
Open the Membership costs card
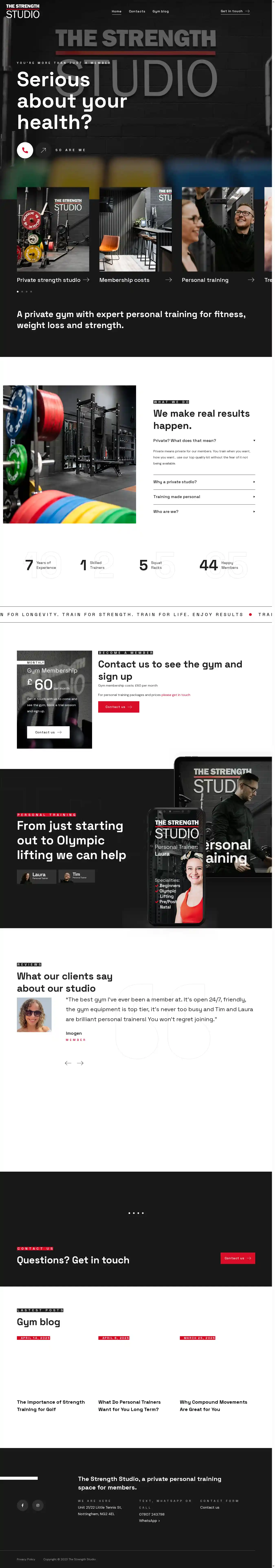pos(135,280)
